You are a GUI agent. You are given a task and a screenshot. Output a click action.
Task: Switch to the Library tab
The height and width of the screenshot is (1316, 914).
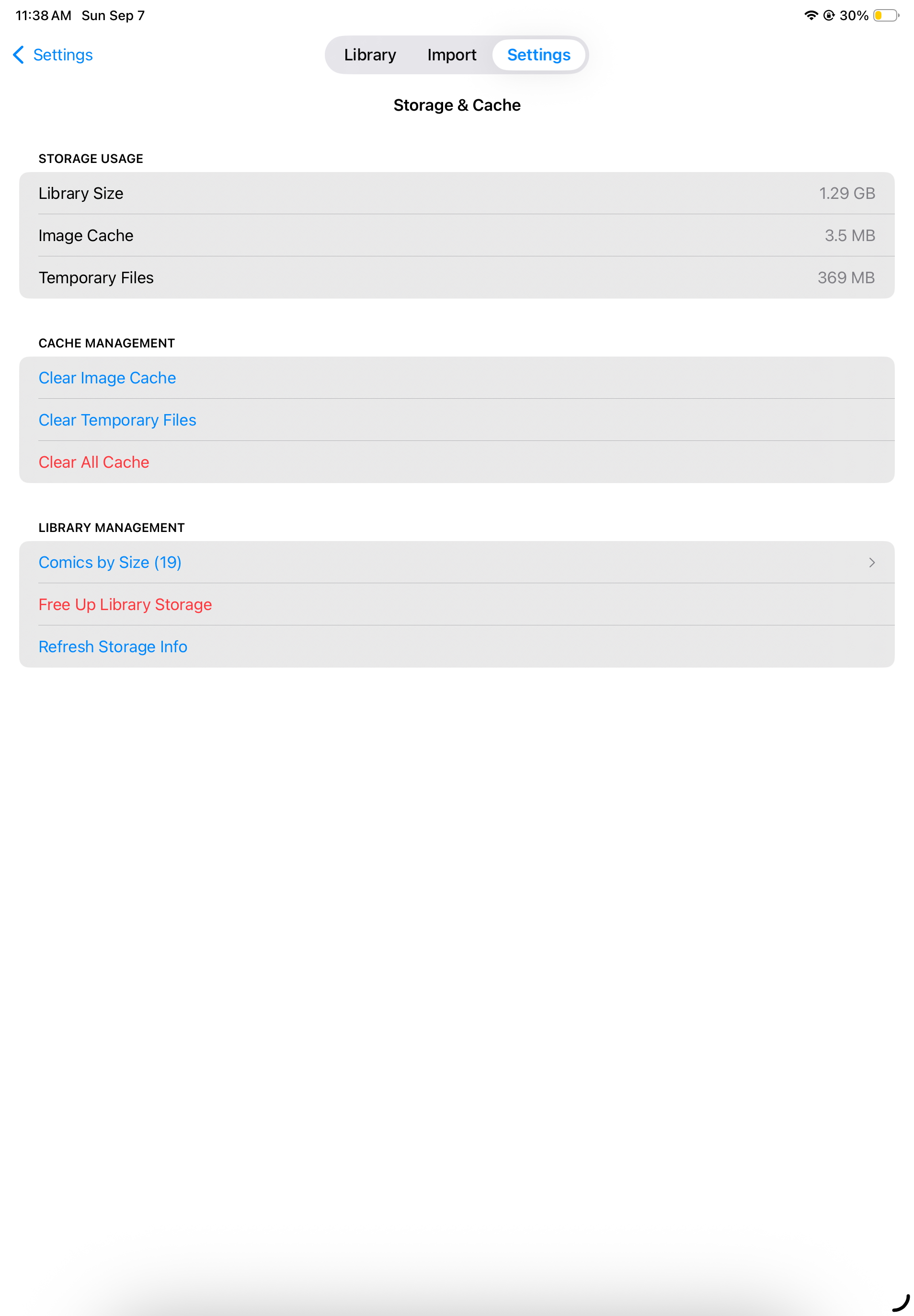pos(370,55)
